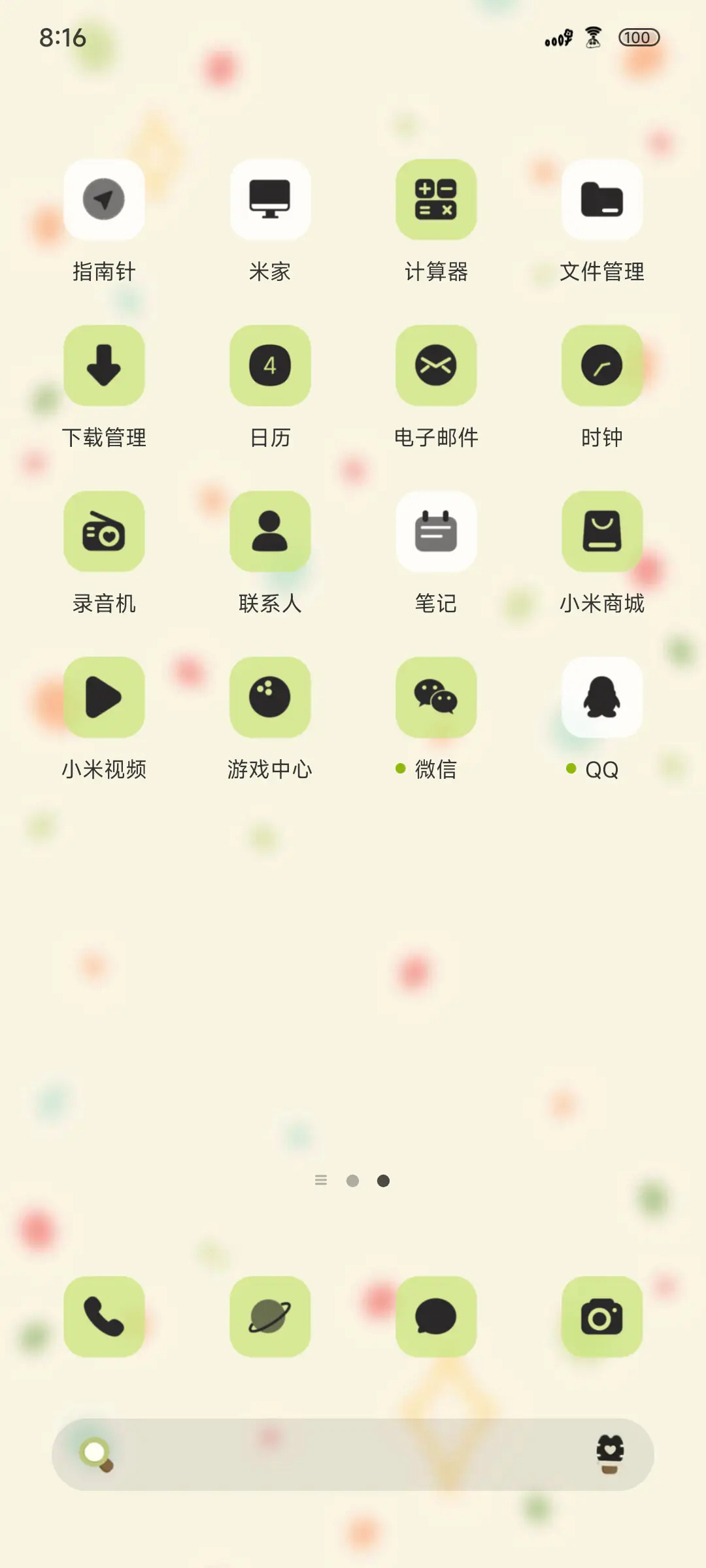Open 文件管理 file manager
706x1568 pixels.
click(601, 201)
